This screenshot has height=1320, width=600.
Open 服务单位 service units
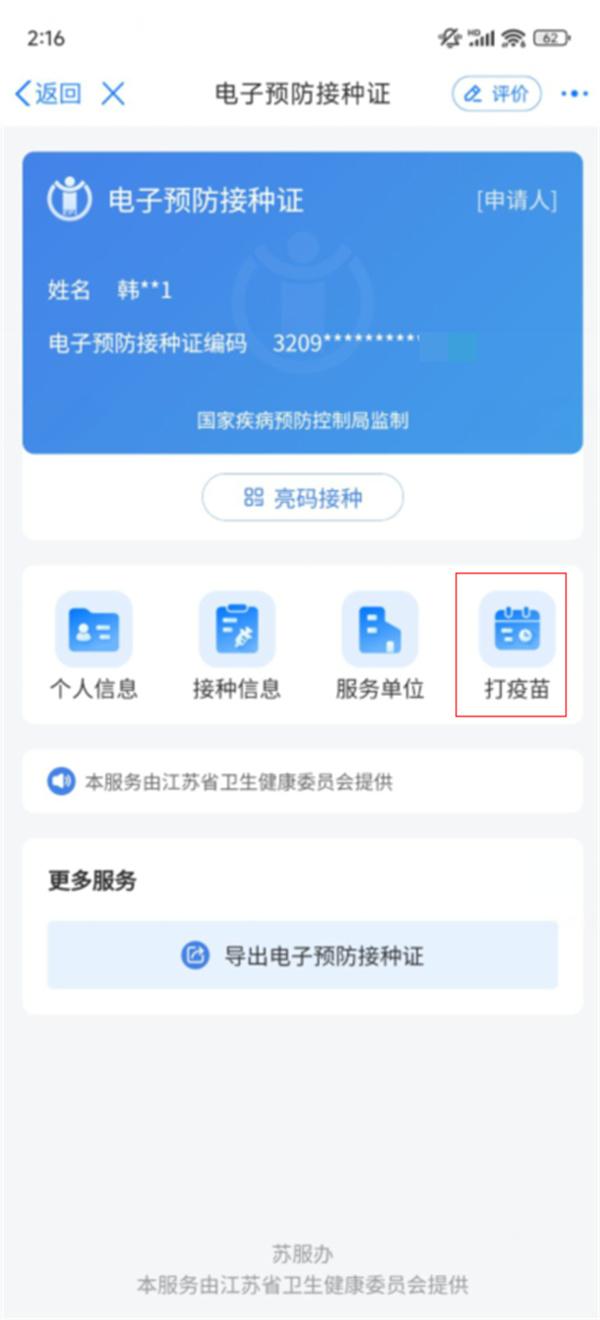tap(380, 645)
